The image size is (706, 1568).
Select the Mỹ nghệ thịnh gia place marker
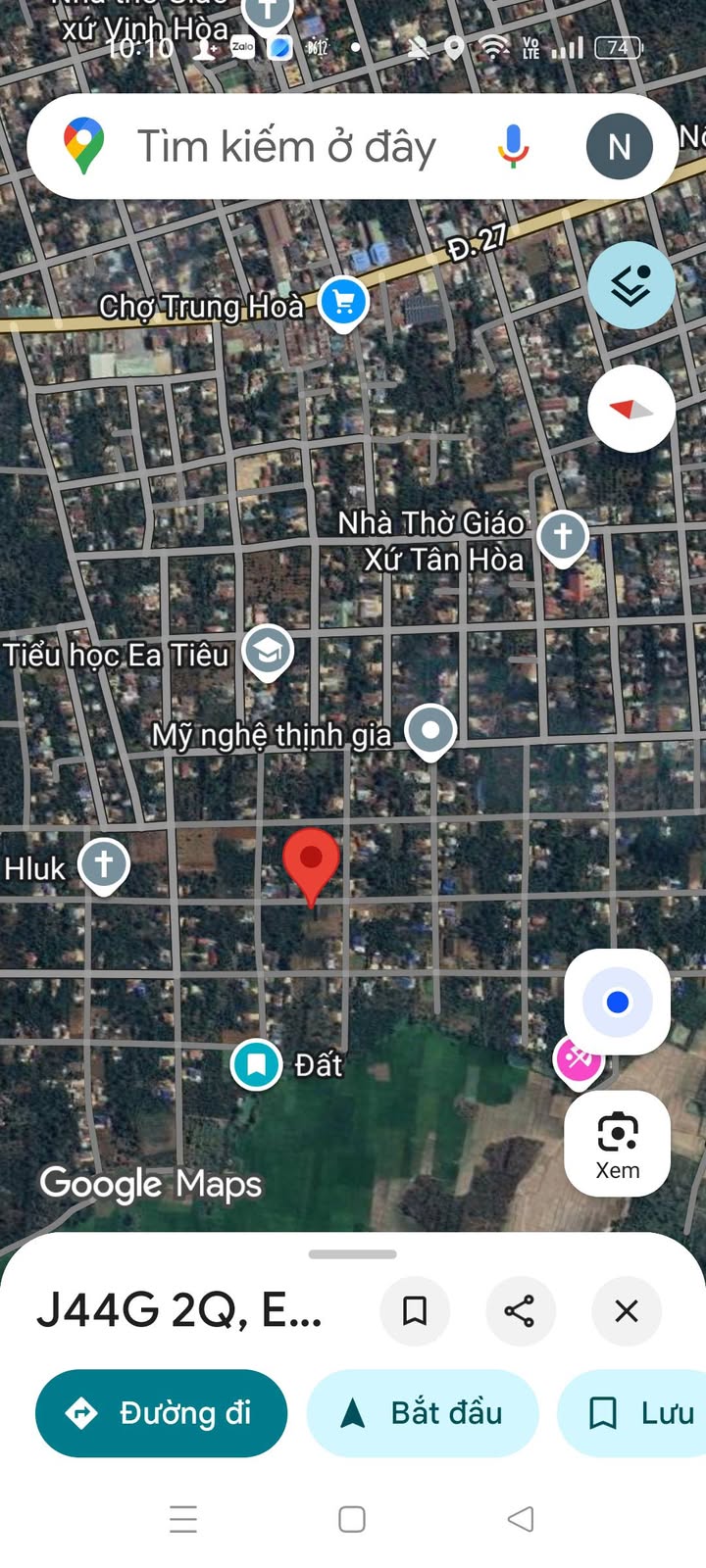click(430, 731)
